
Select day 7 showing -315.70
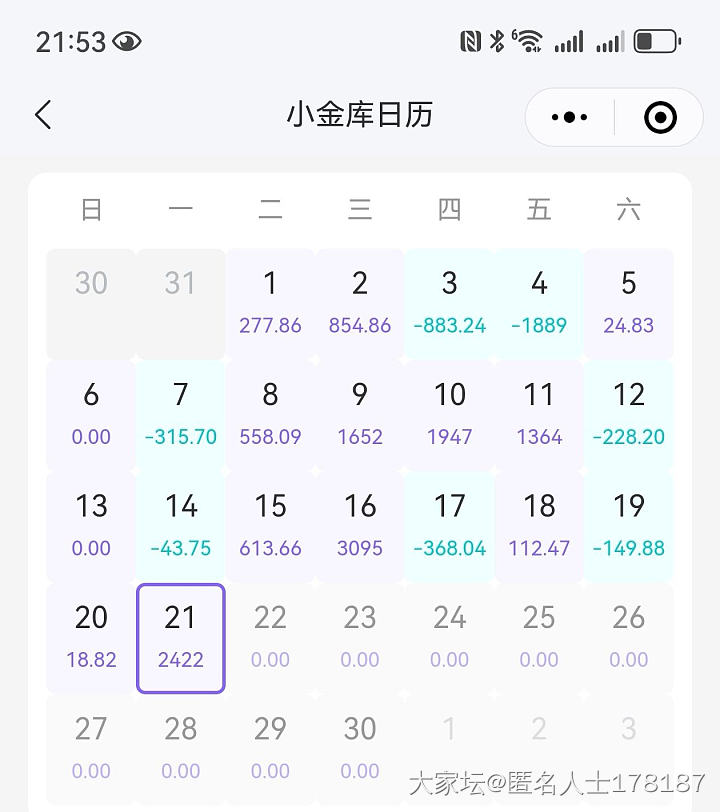[x=181, y=414]
